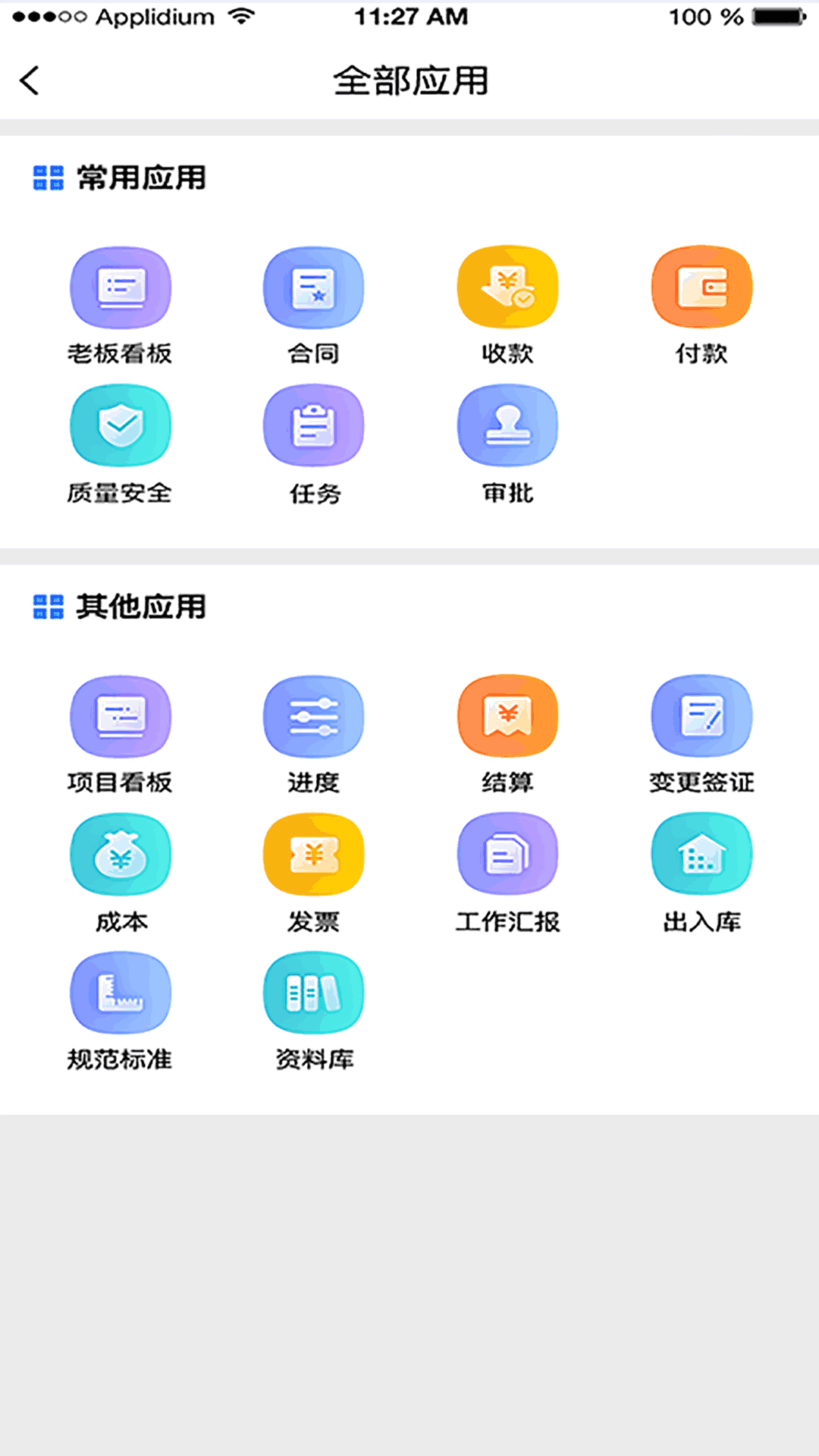Open the 规范标准 app
Viewport: 819px width, 1456px height.
(121, 993)
